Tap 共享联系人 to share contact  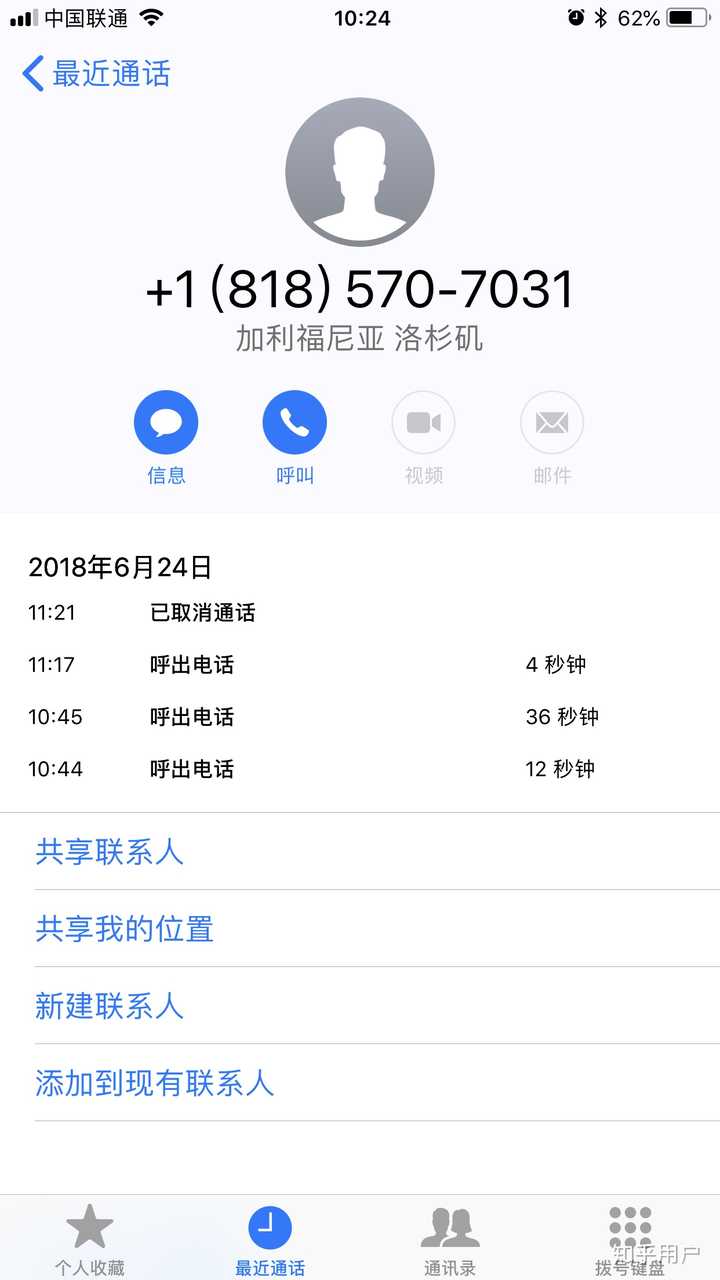110,852
